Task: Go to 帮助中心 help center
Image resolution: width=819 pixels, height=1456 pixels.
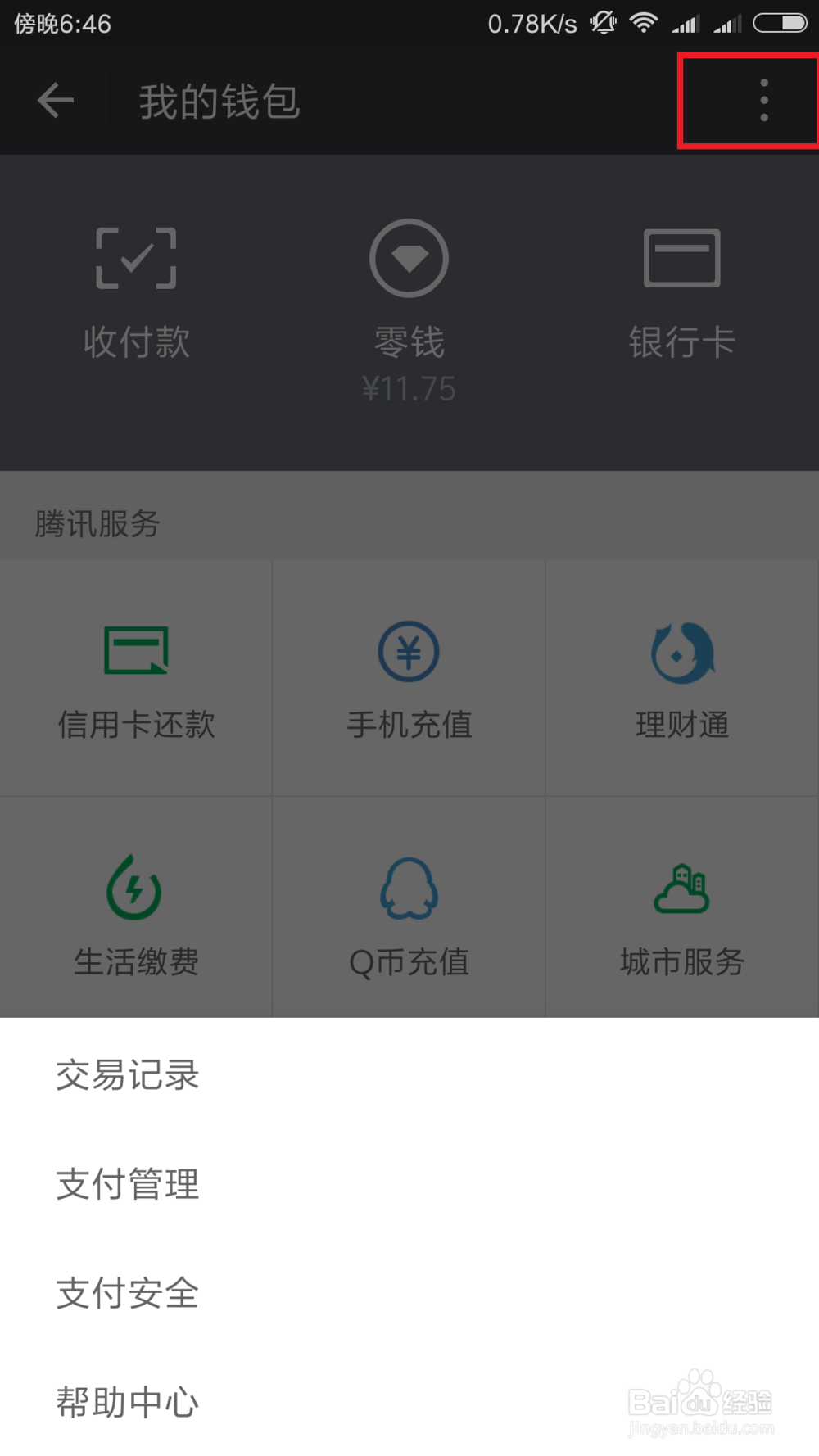Action: [127, 1402]
